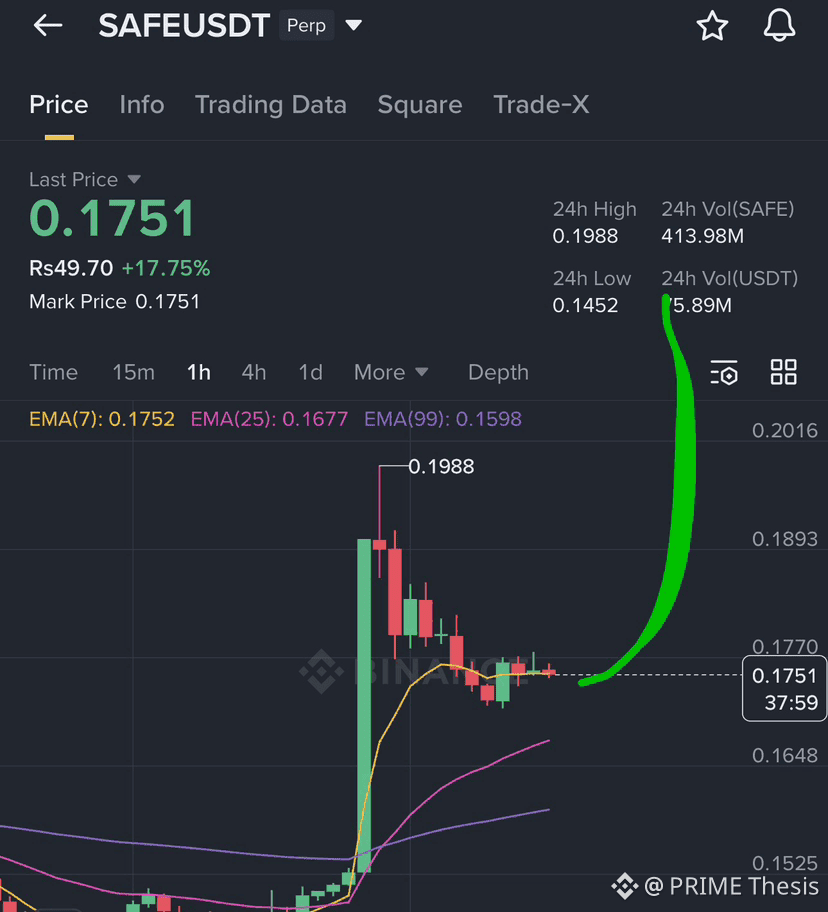Switch chart interval to 4h
828x912 pixels.
254,373
